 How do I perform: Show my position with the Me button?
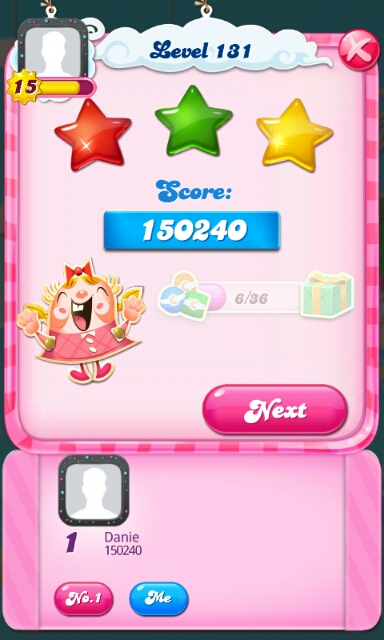click(x=159, y=598)
